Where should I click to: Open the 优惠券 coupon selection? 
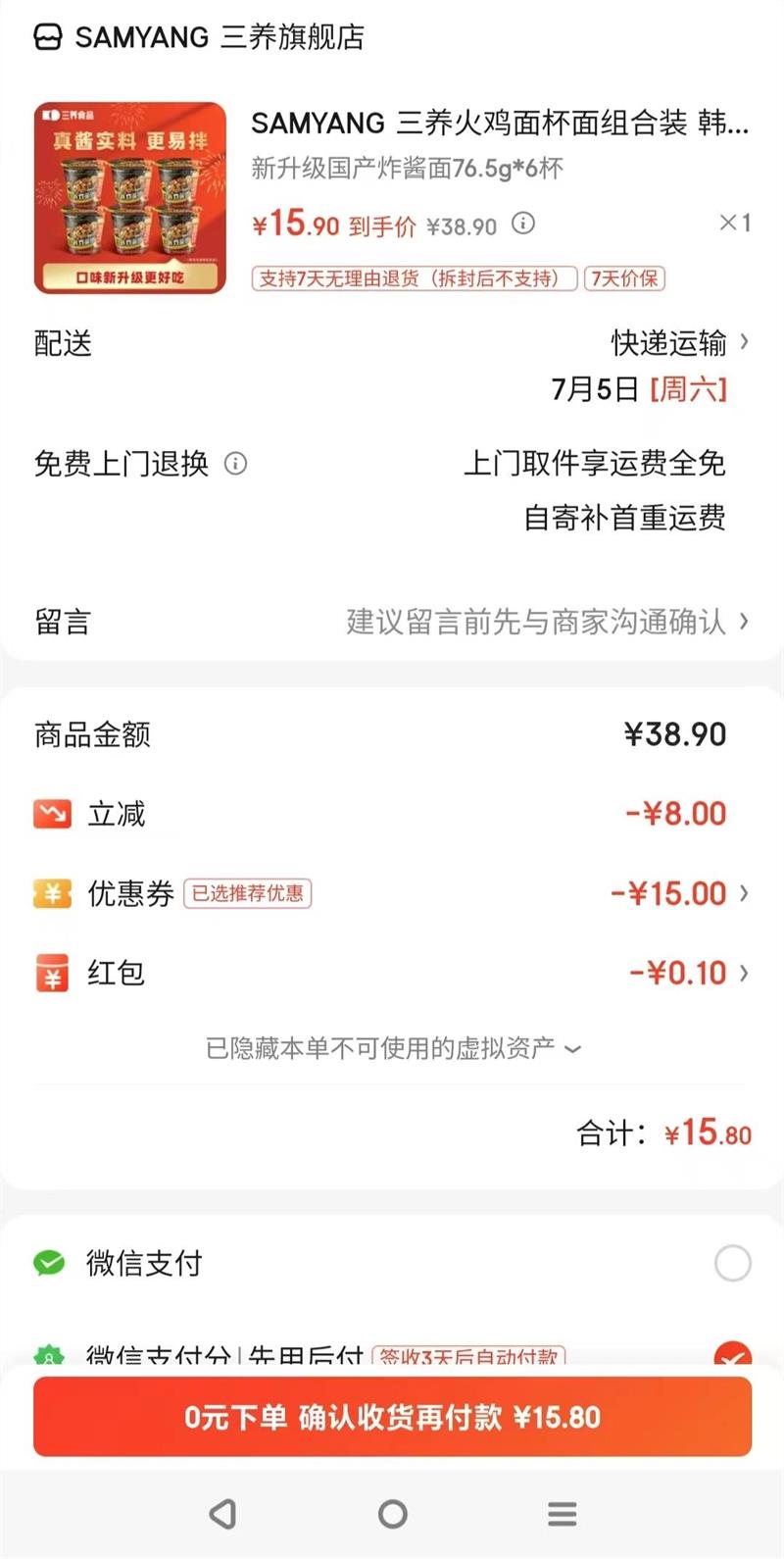pyautogui.click(x=678, y=893)
